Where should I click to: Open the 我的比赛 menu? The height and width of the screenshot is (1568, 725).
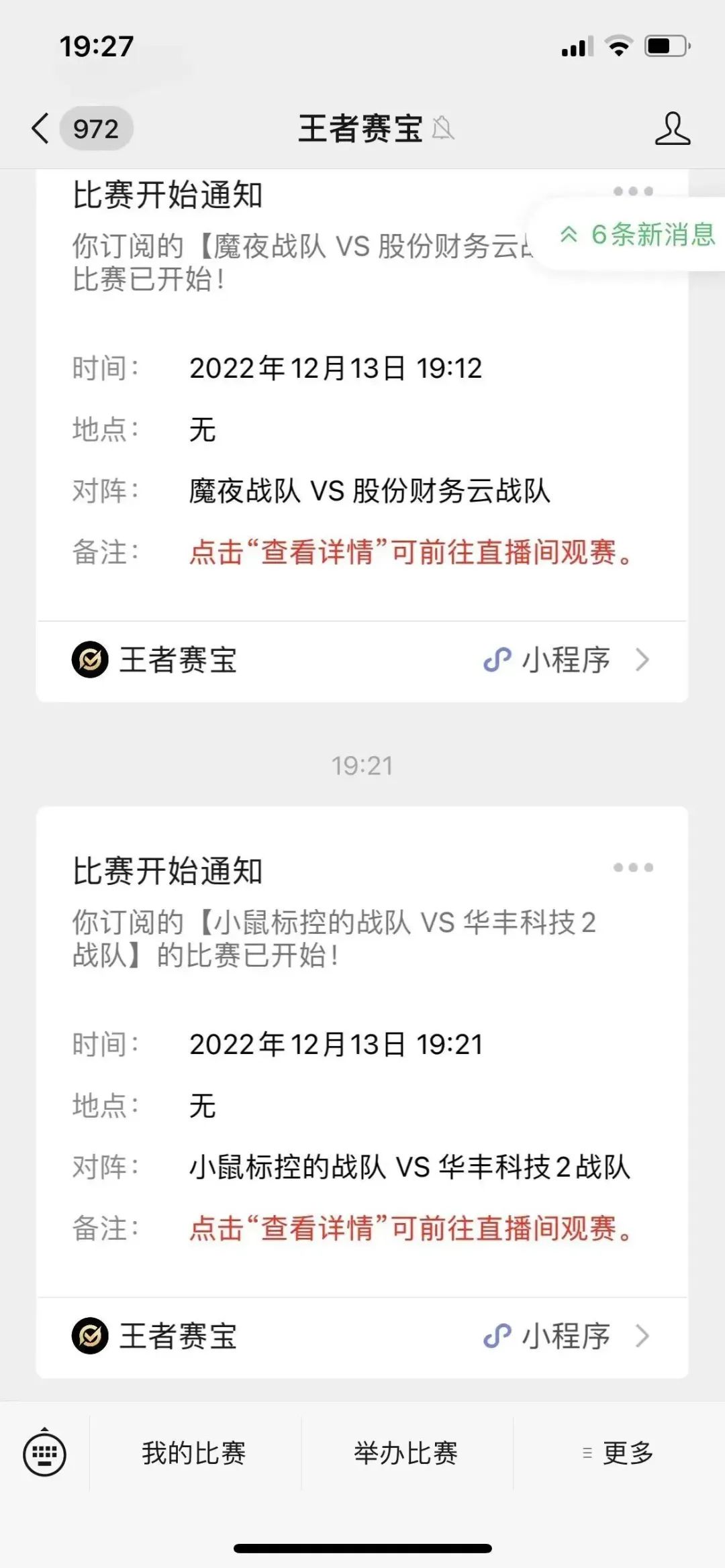click(195, 1453)
